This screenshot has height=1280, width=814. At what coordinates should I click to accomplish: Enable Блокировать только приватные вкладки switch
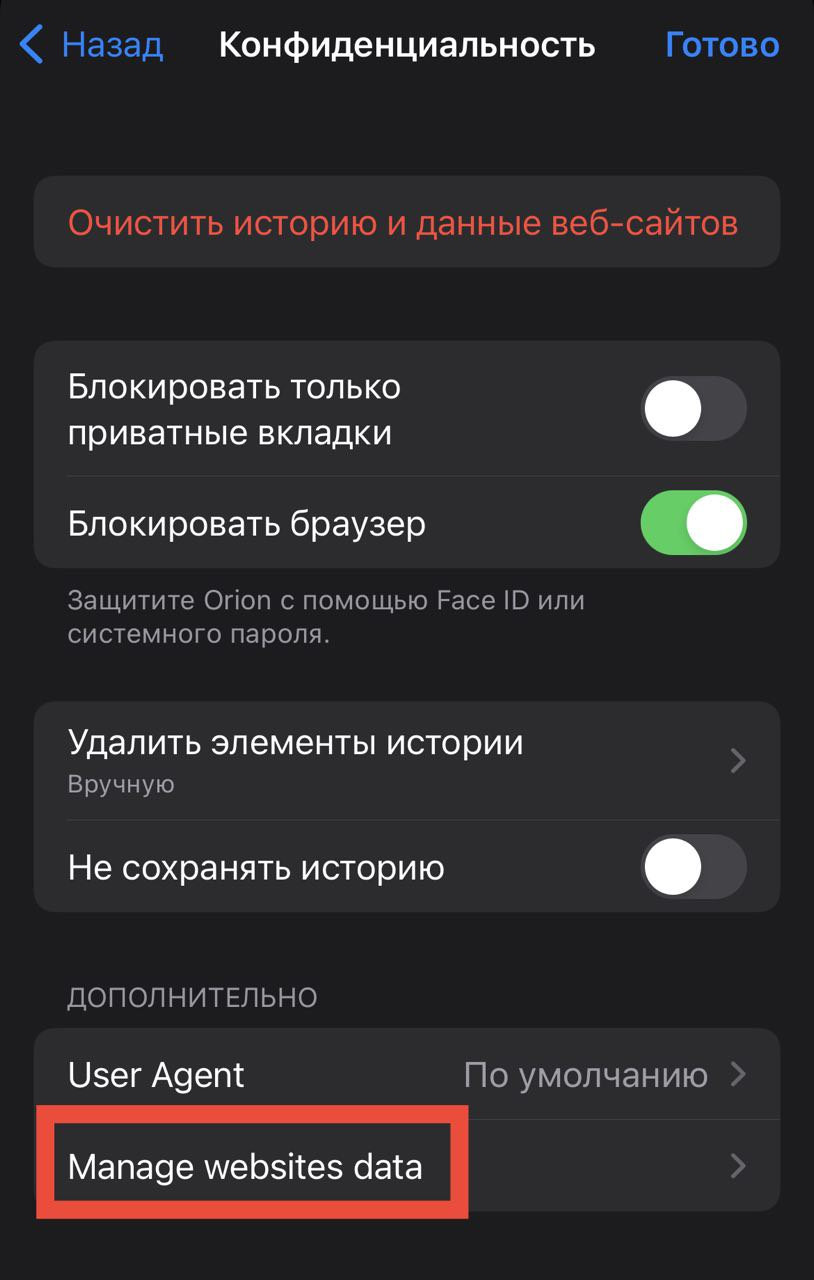pyautogui.click(x=693, y=409)
